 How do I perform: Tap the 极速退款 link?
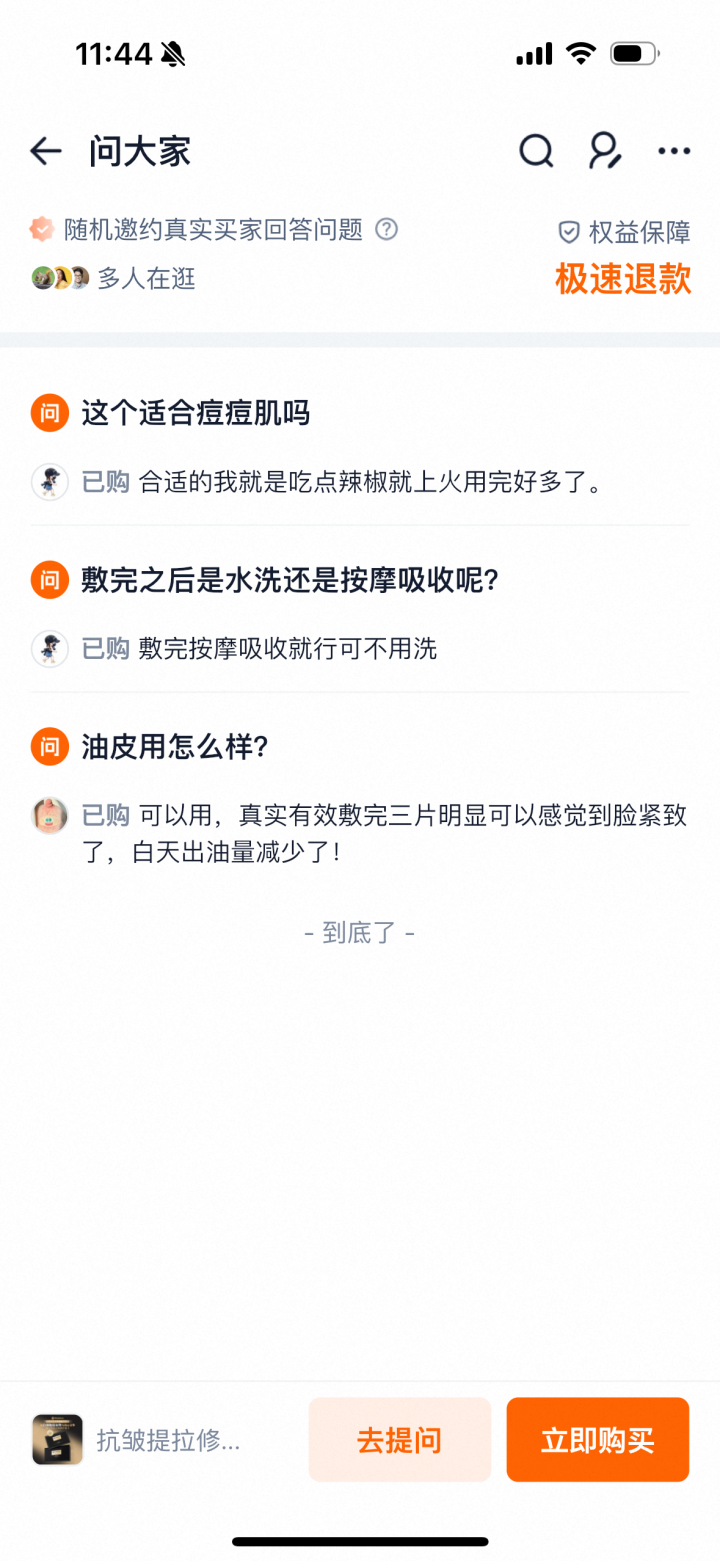[x=621, y=281]
